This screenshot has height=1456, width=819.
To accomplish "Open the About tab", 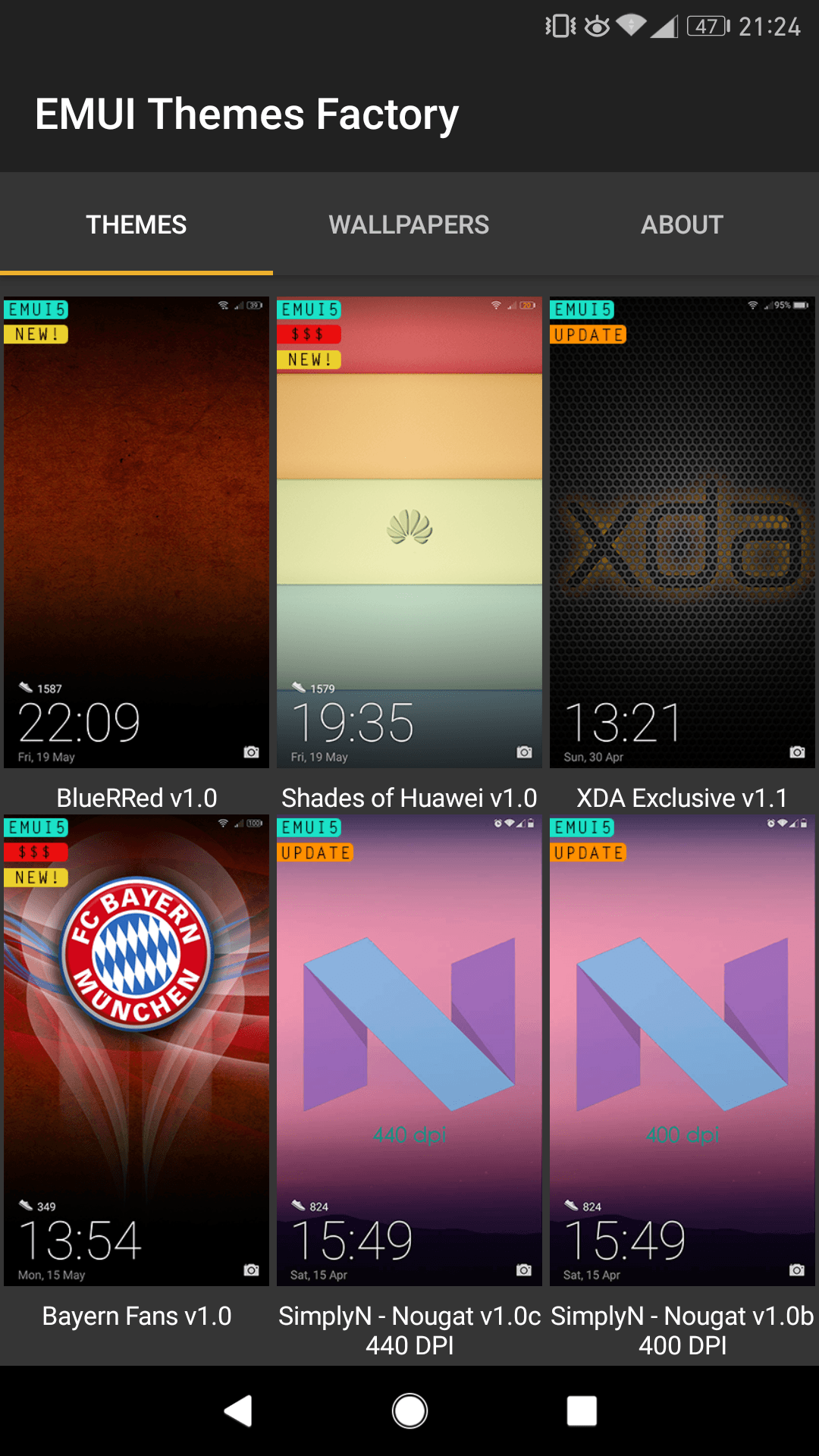I will [682, 224].
